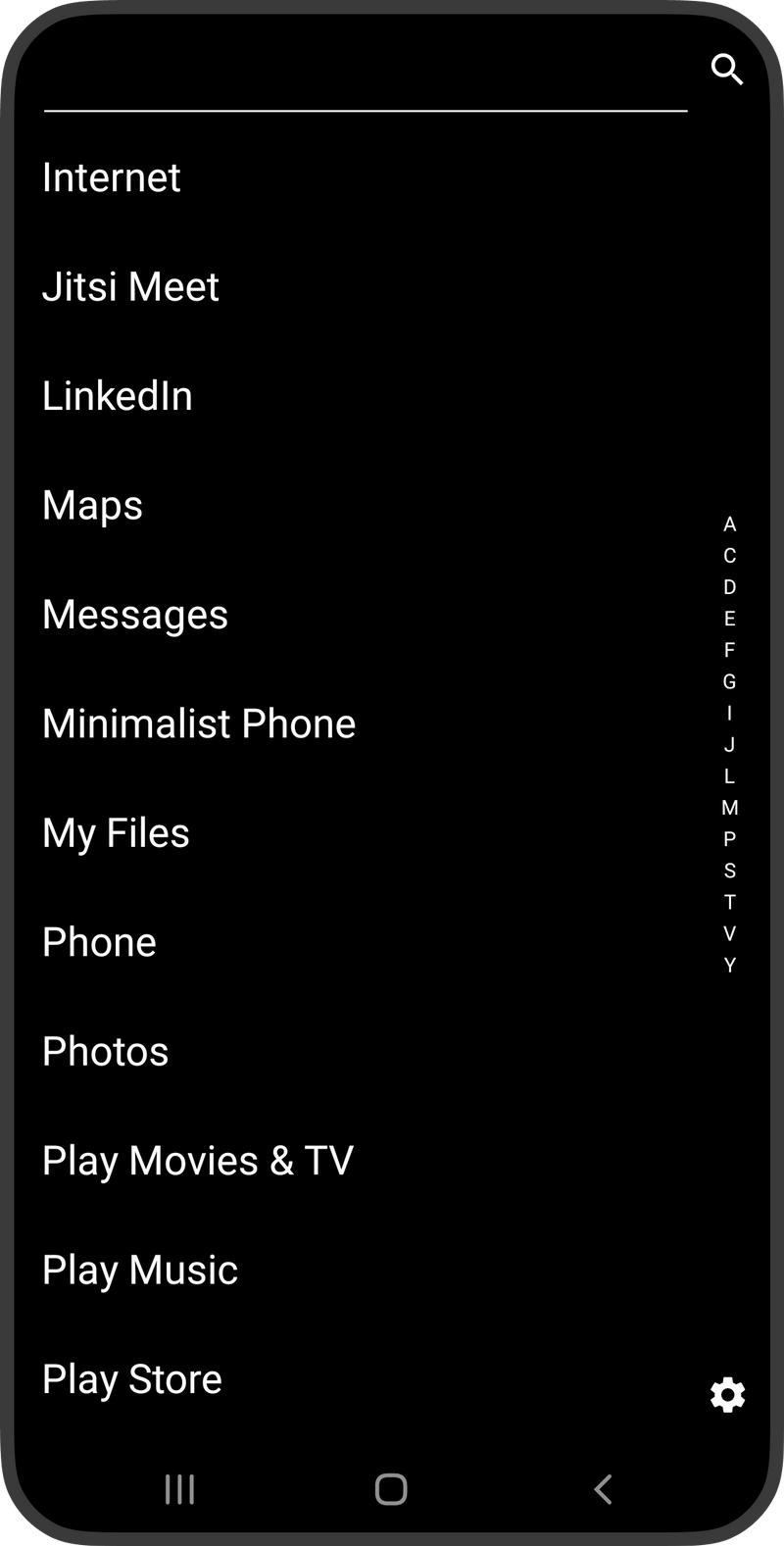Launch LinkedIn from the list
Viewport: 784px width, 1546px height.
coord(118,396)
